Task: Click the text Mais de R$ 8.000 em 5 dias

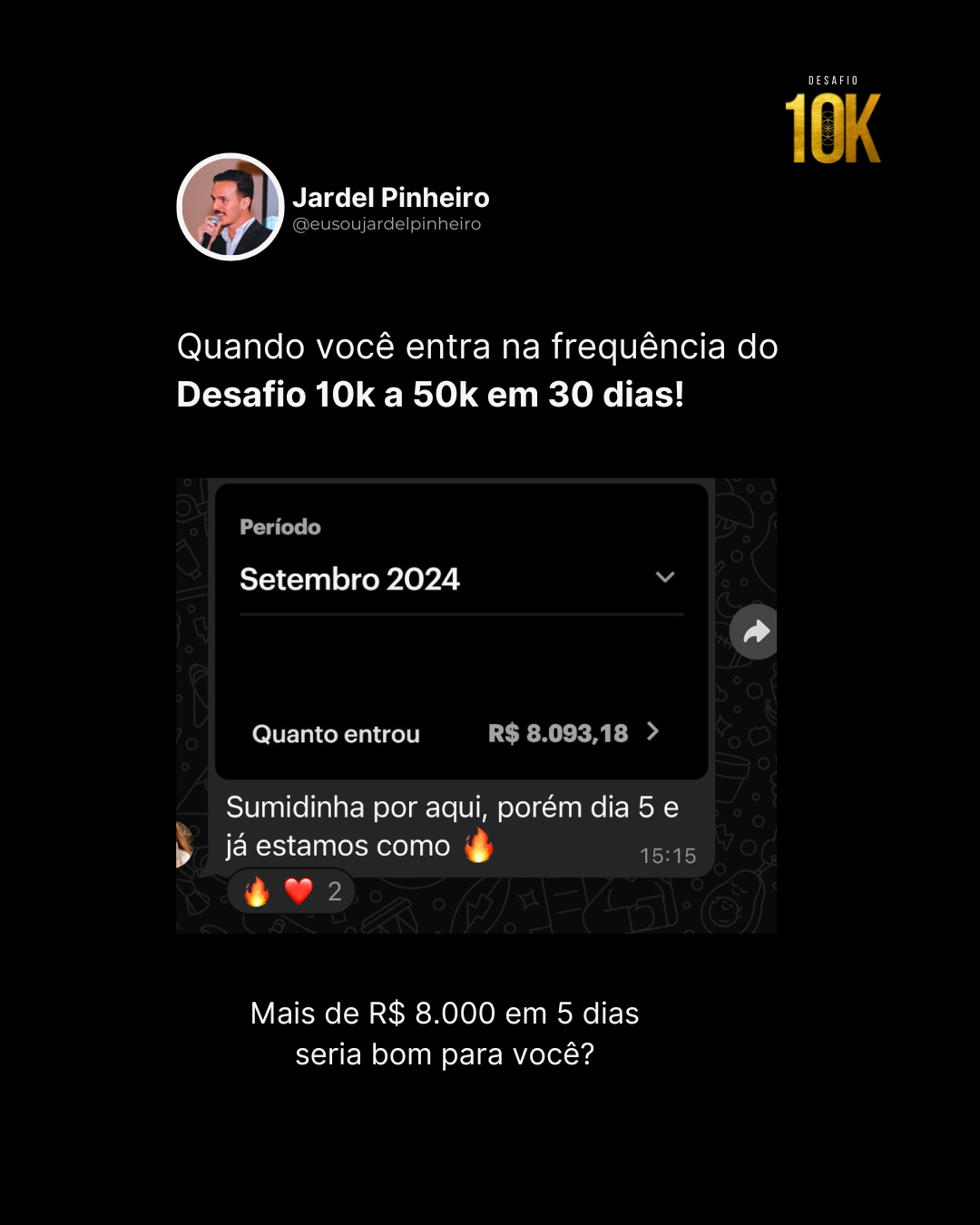Action: pos(444,1014)
